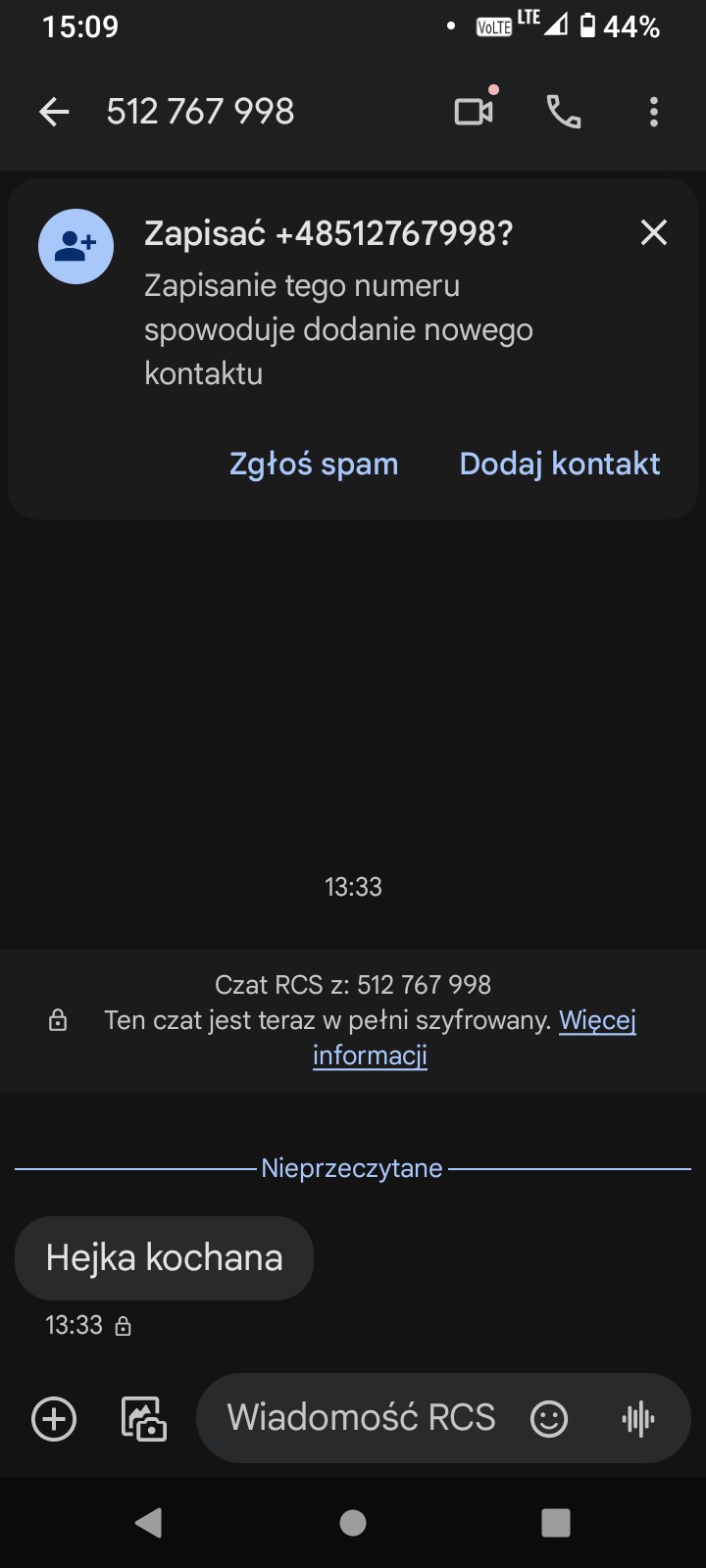The height and width of the screenshot is (1568, 706).
Task: Open the overflow menu
Action: point(653,112)
